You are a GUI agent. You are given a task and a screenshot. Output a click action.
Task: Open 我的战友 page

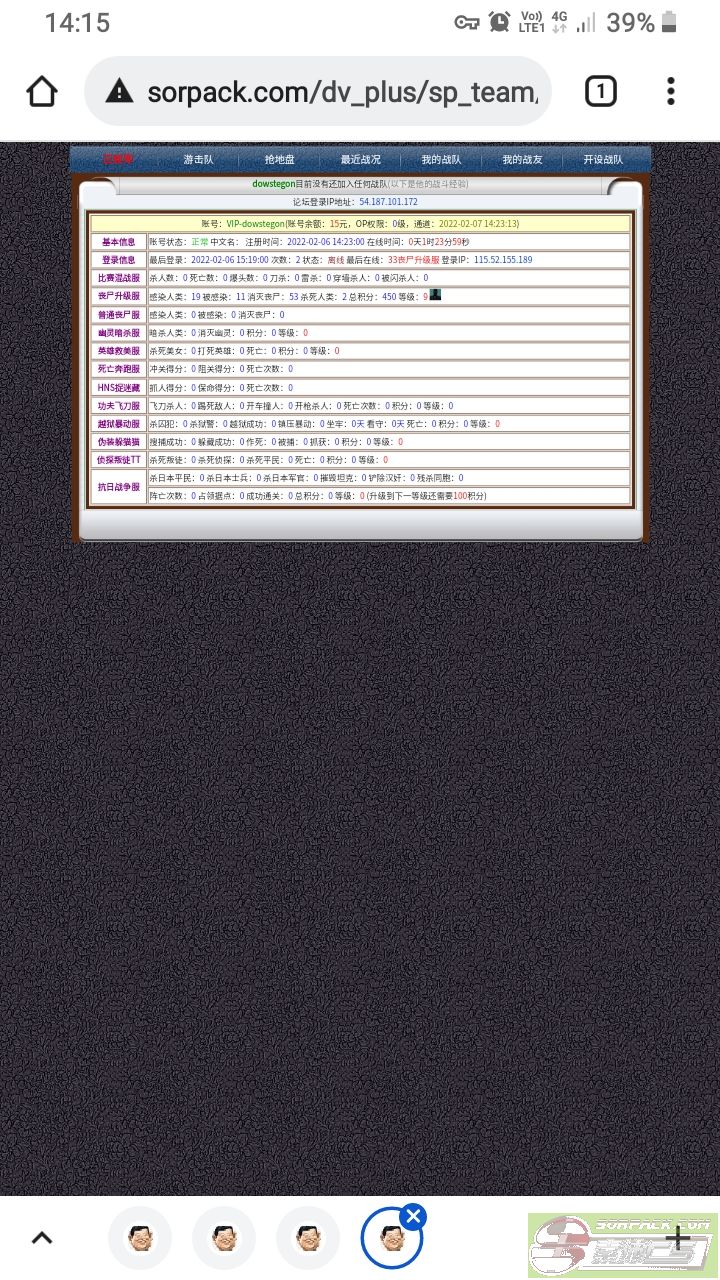pyautogui.click(x=522, y=159)
